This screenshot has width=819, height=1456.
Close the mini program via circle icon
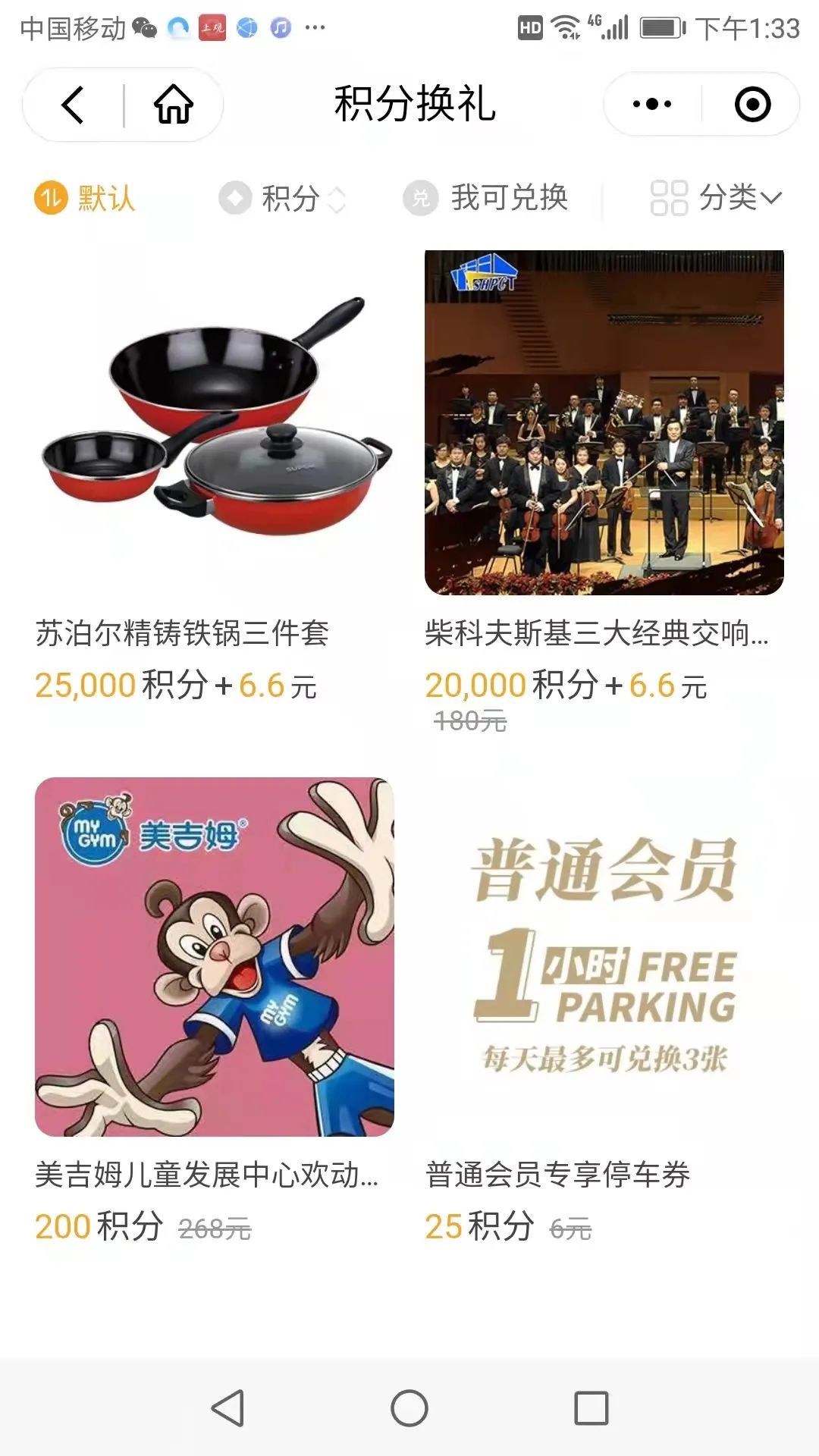(752, 105)
